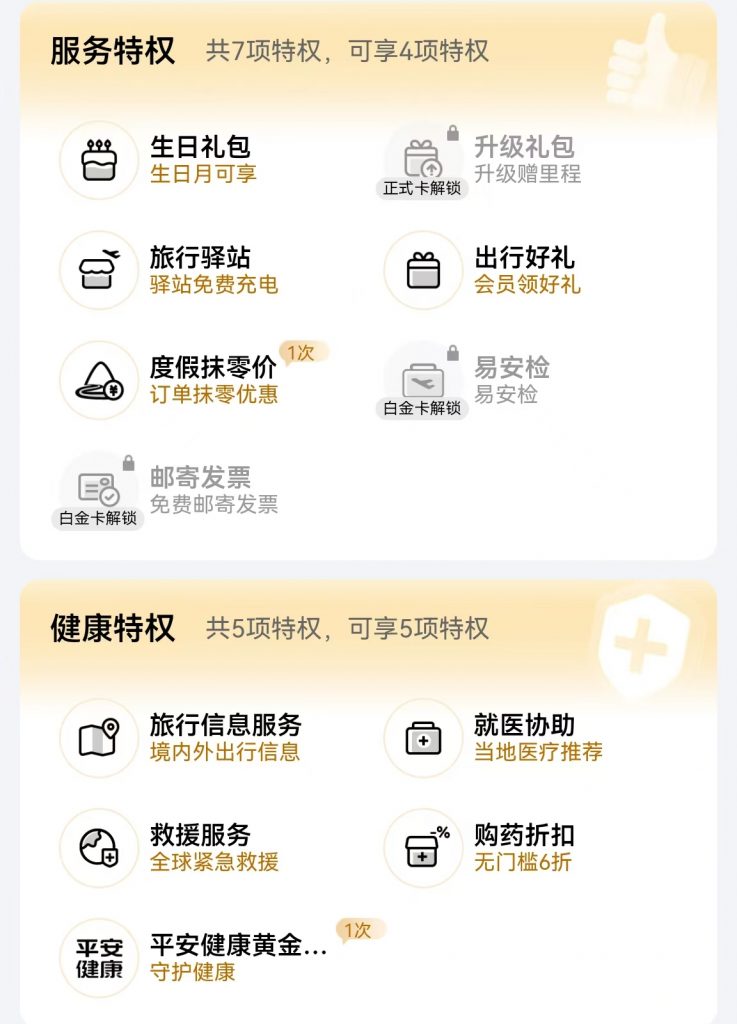Click the 正式卡解锁 unlock label

coord(423,186)
